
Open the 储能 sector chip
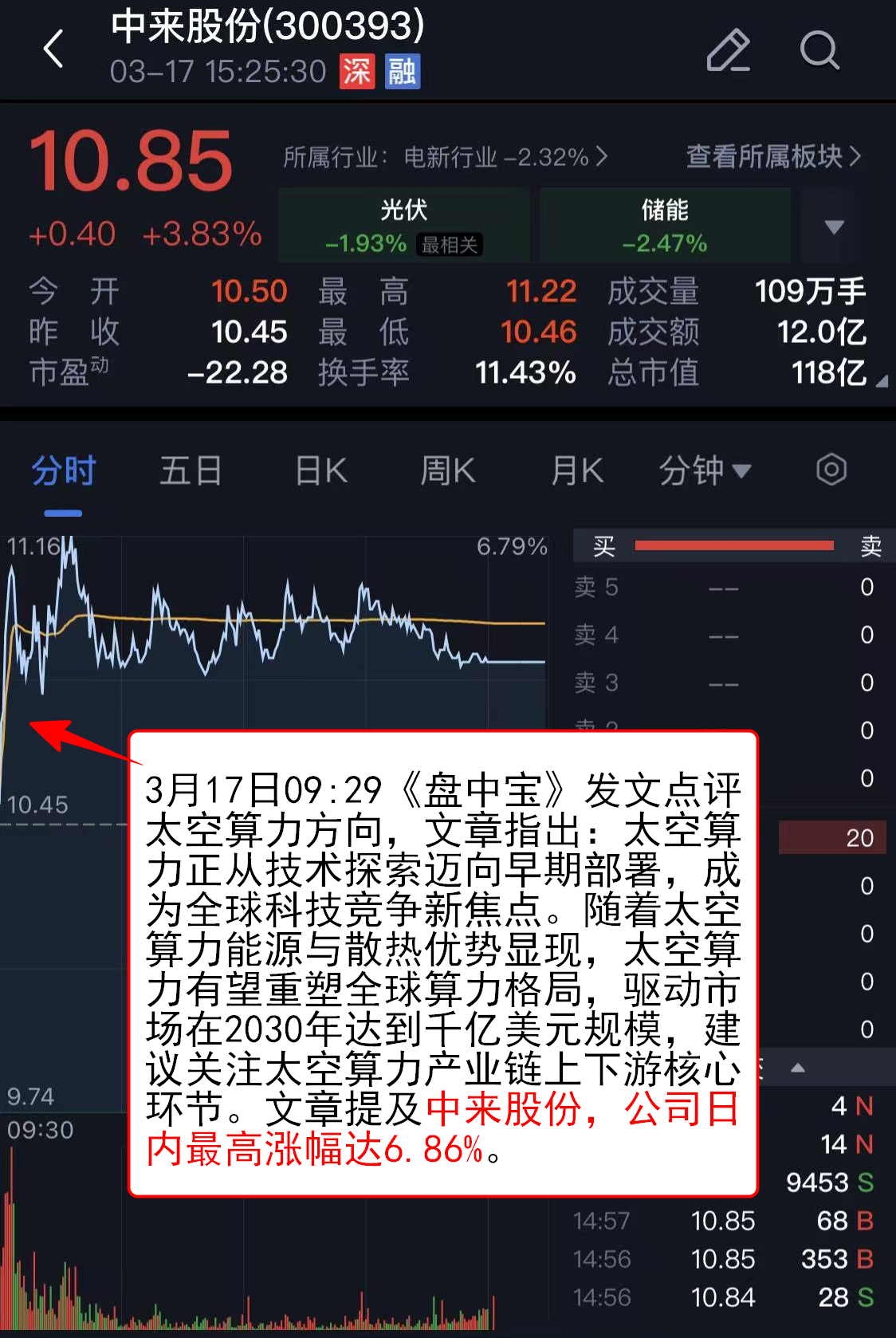click(664, 226)
